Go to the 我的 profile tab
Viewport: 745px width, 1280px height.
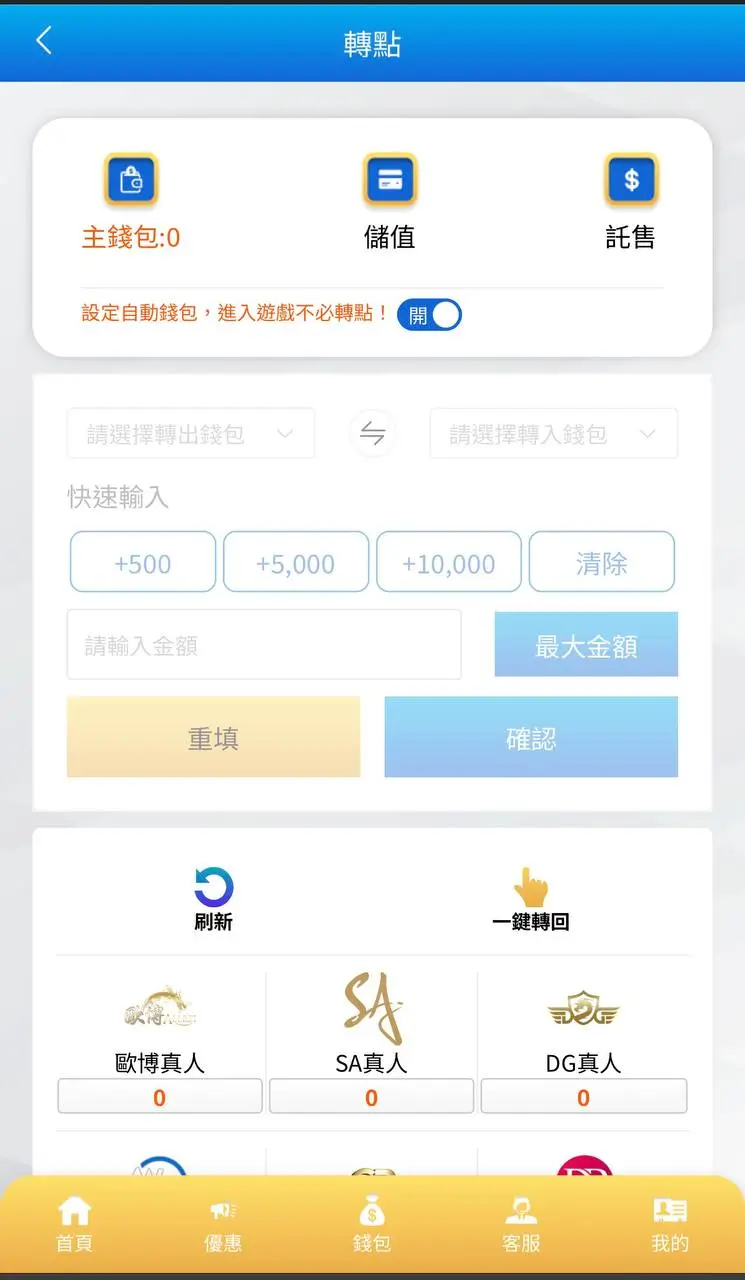(669, 1222)
